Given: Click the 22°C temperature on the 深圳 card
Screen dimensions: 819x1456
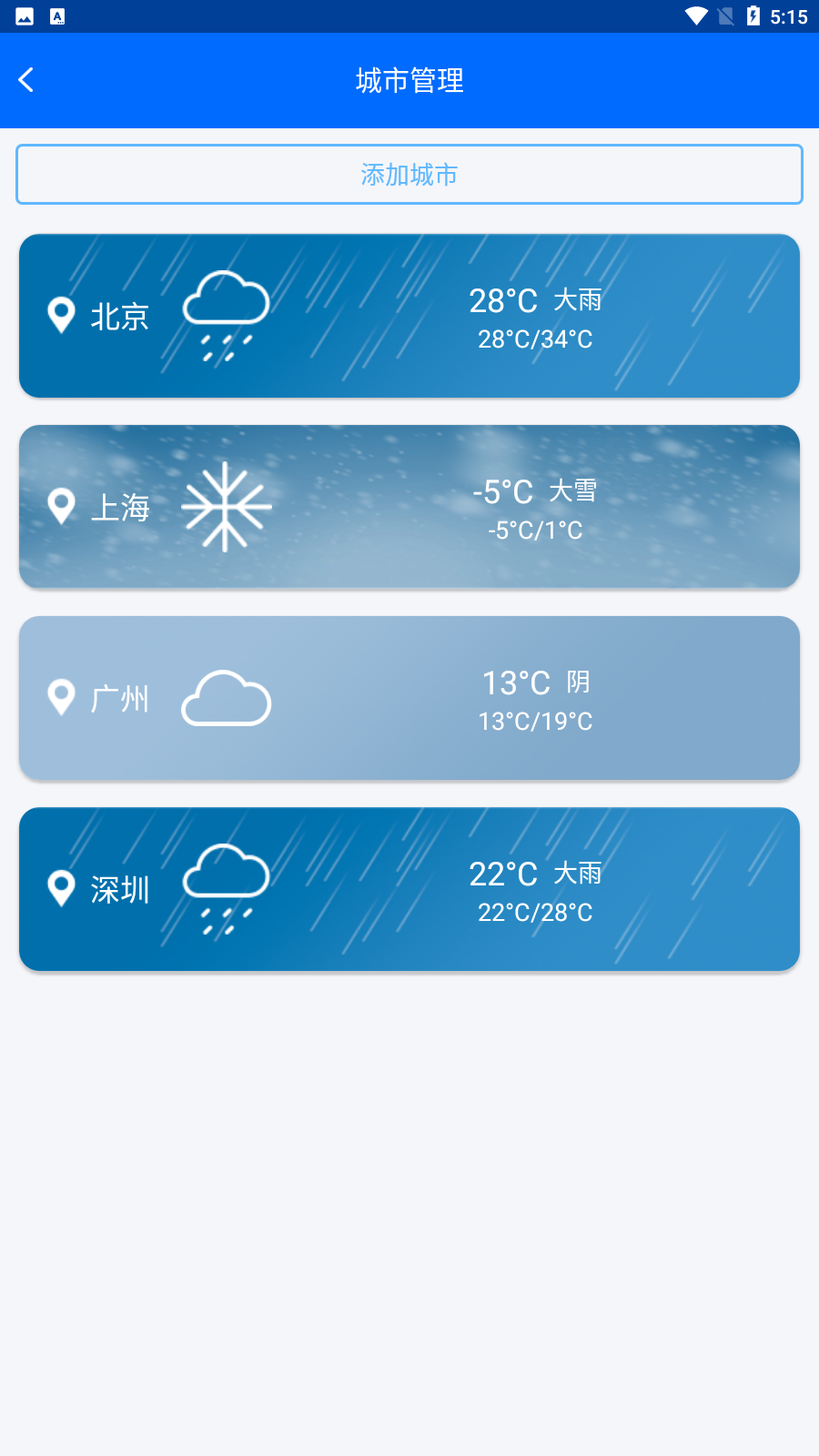Looking at the screenshot, I should pyautogui.click(x=501, y=874).
